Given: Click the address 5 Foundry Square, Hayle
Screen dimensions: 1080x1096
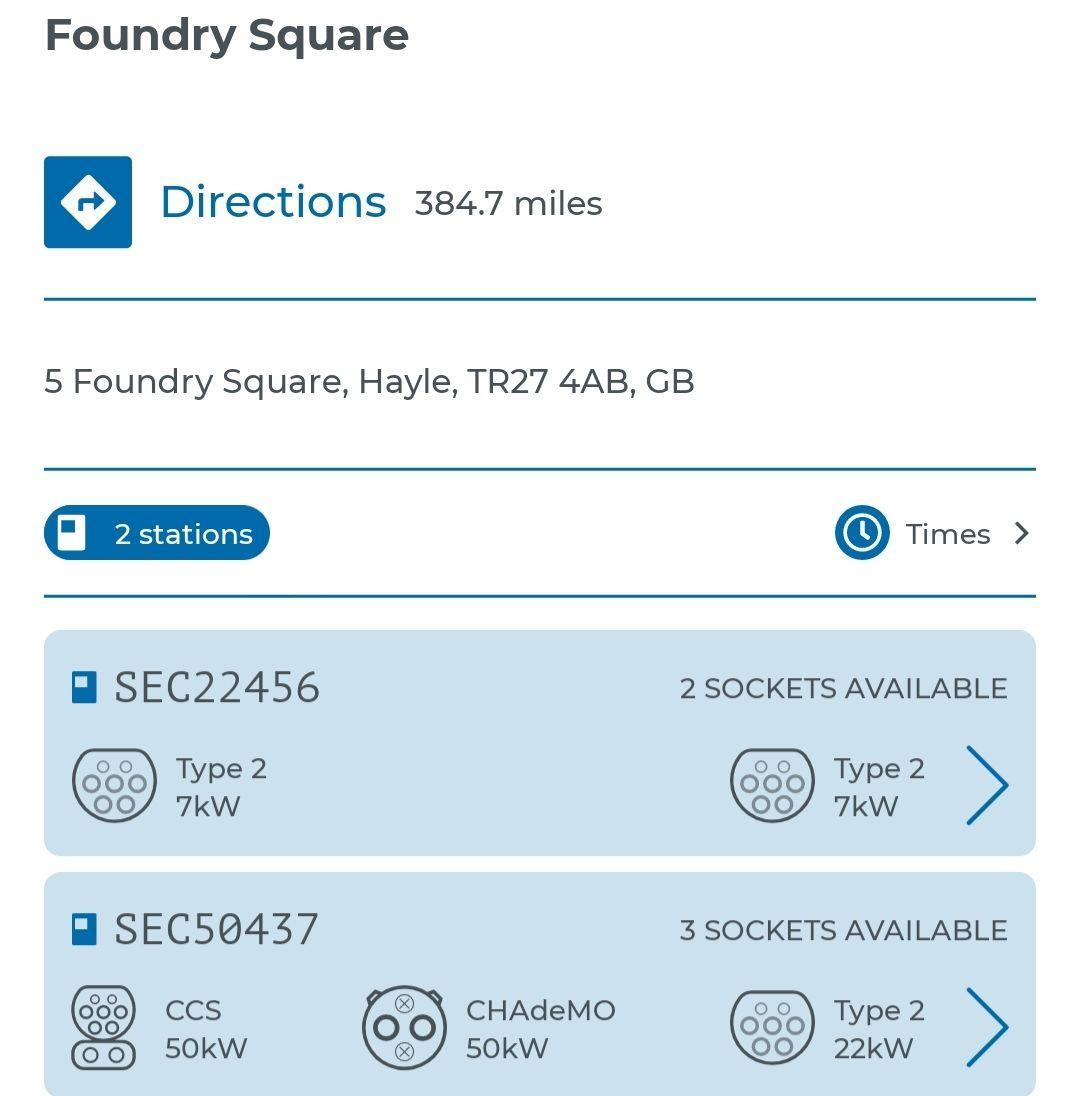Looking at the screenshot, I should [x=370, y=381].
